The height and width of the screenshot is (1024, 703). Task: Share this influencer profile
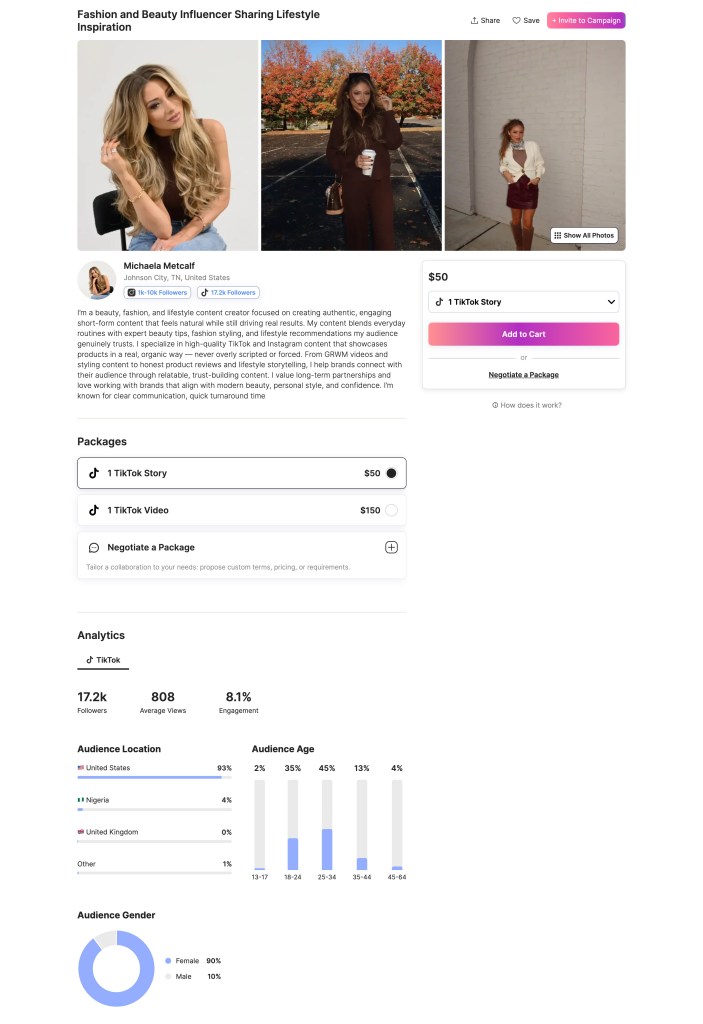click(485, 20)
